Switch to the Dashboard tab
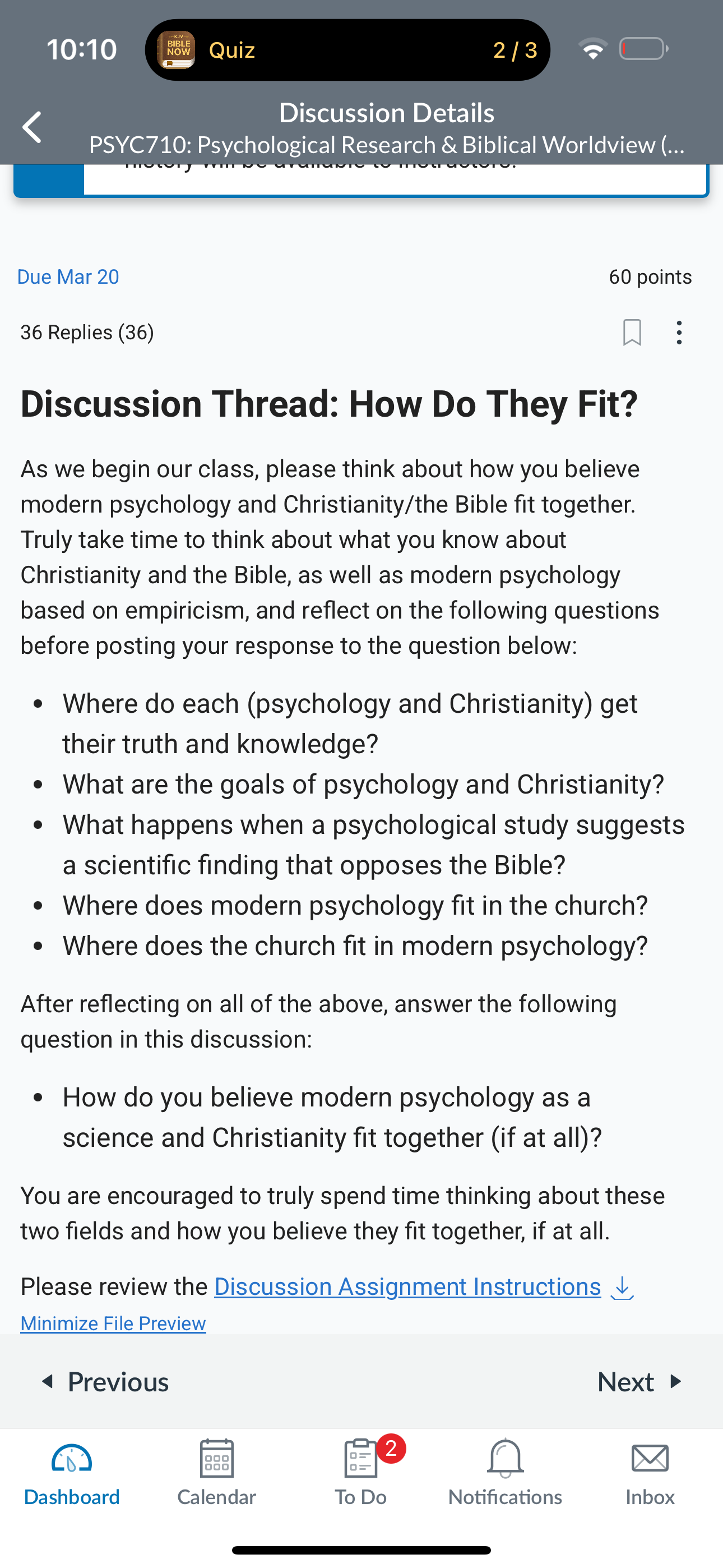This screenshot has height=1568, width=723. pyautogui.click(x=72, y=1473)
